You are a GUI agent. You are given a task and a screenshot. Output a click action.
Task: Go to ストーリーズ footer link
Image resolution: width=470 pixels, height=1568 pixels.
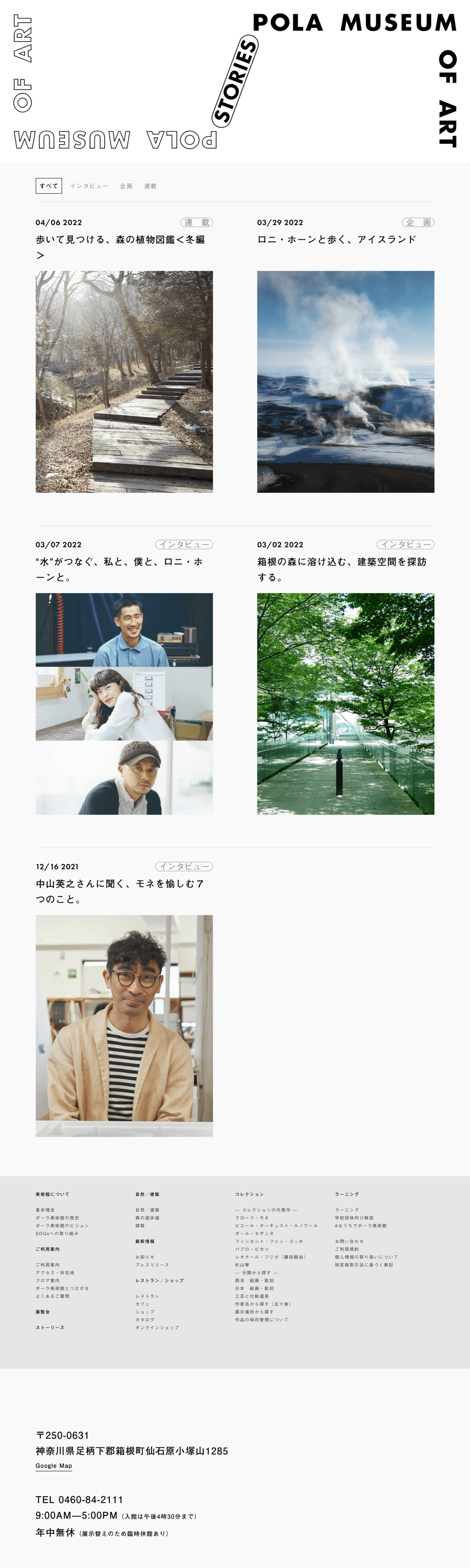tap(50, 1328)
